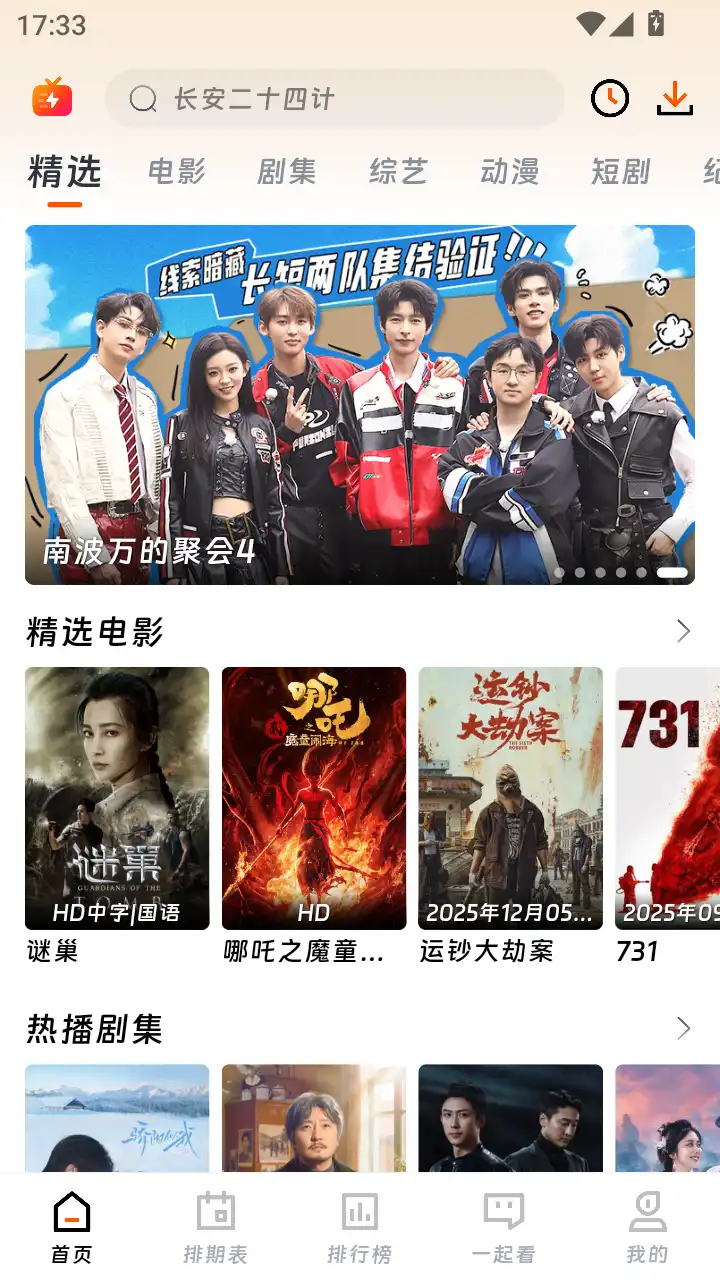The height and width of the screenshot is (1280, 720).
Task: Open the downloads icon in top bar
Action: click(675, 98)
